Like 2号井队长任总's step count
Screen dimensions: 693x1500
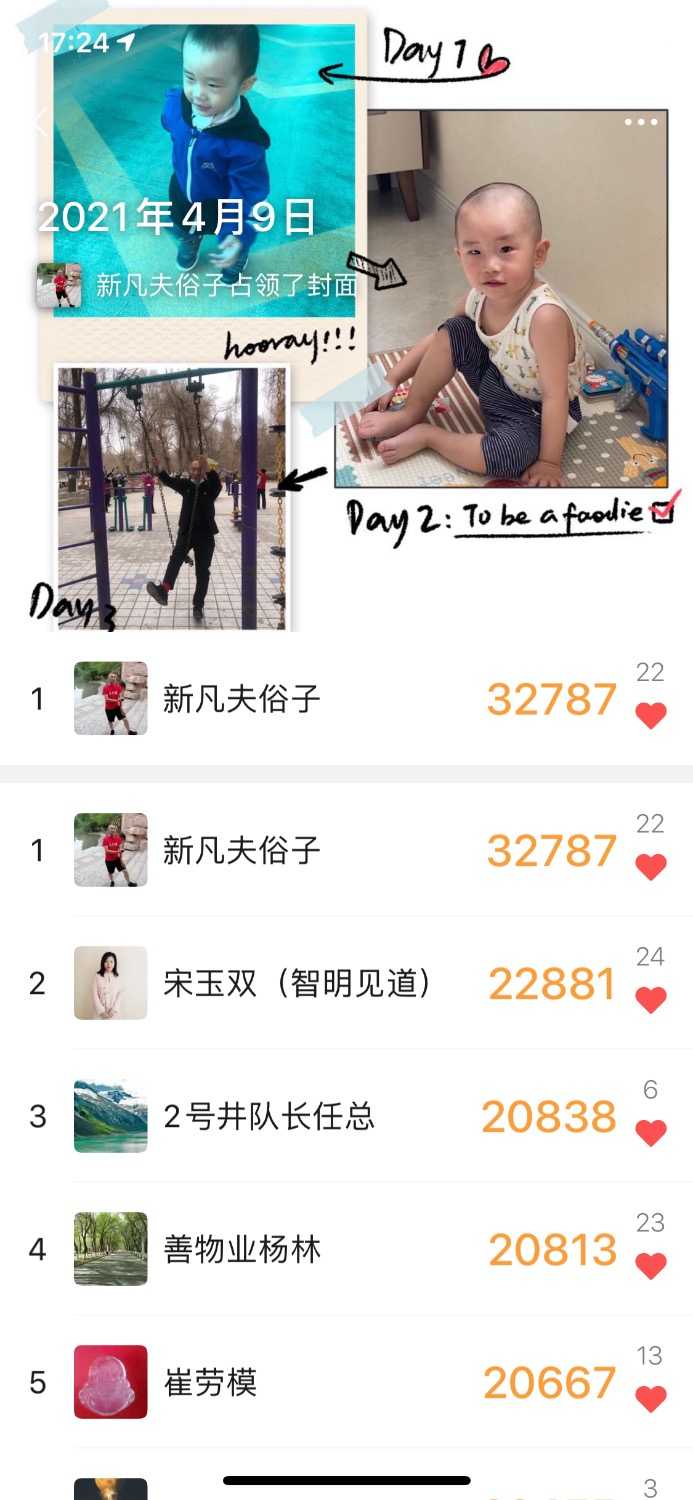(x=650, y=1132)
